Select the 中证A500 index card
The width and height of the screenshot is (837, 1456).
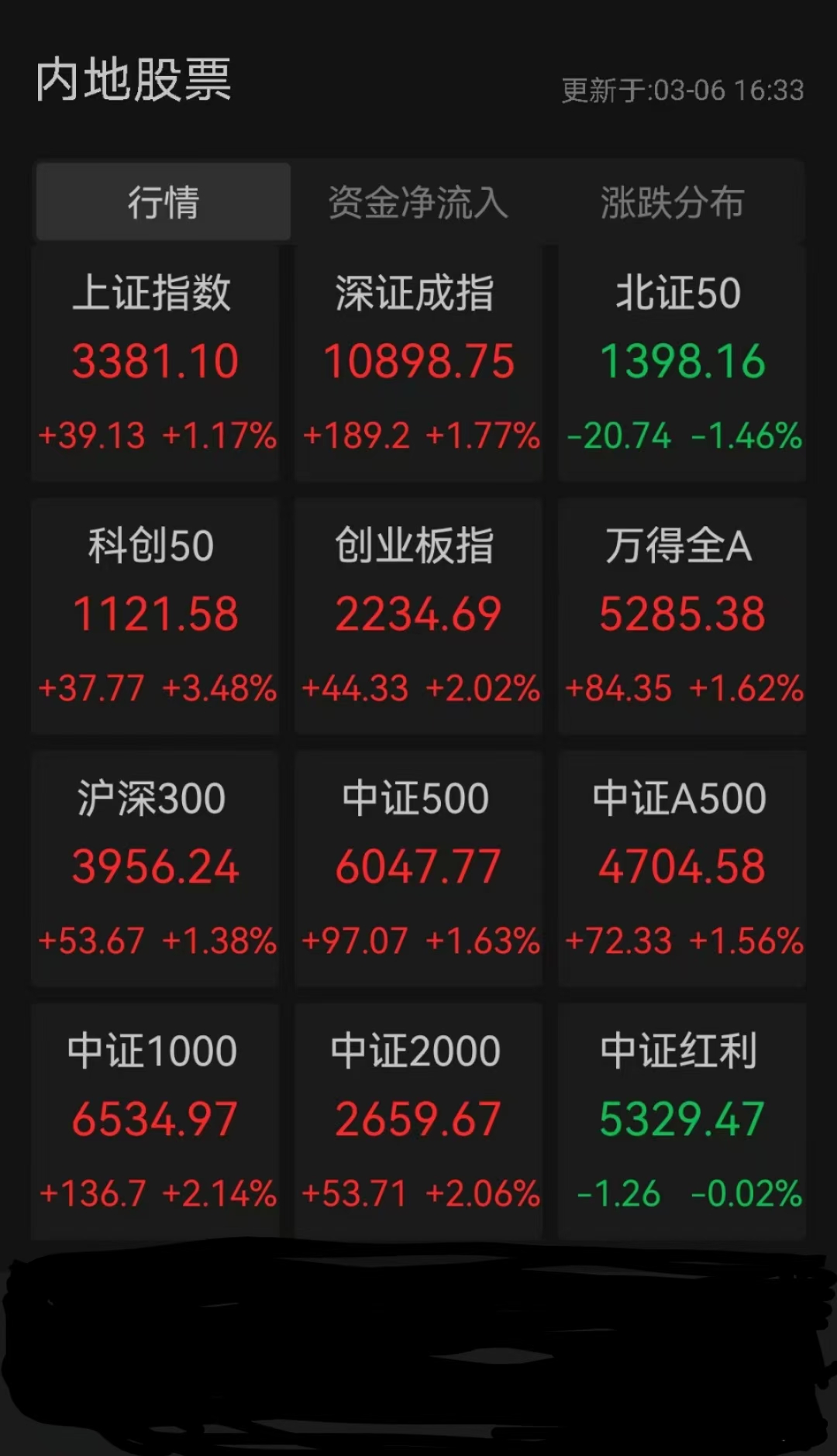tap(680, 866)
